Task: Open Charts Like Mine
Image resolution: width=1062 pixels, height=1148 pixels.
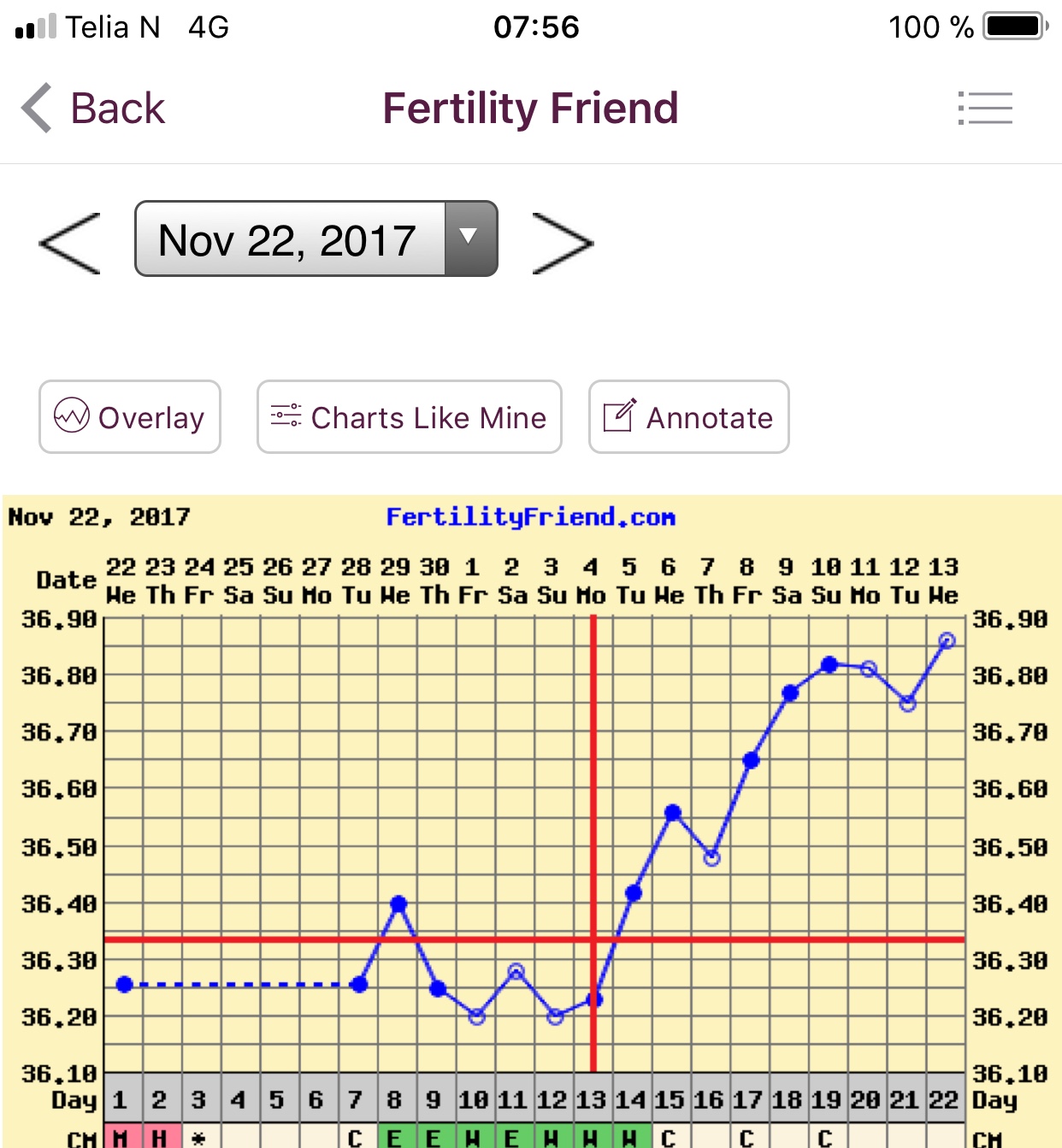Action: click(409, 417)
